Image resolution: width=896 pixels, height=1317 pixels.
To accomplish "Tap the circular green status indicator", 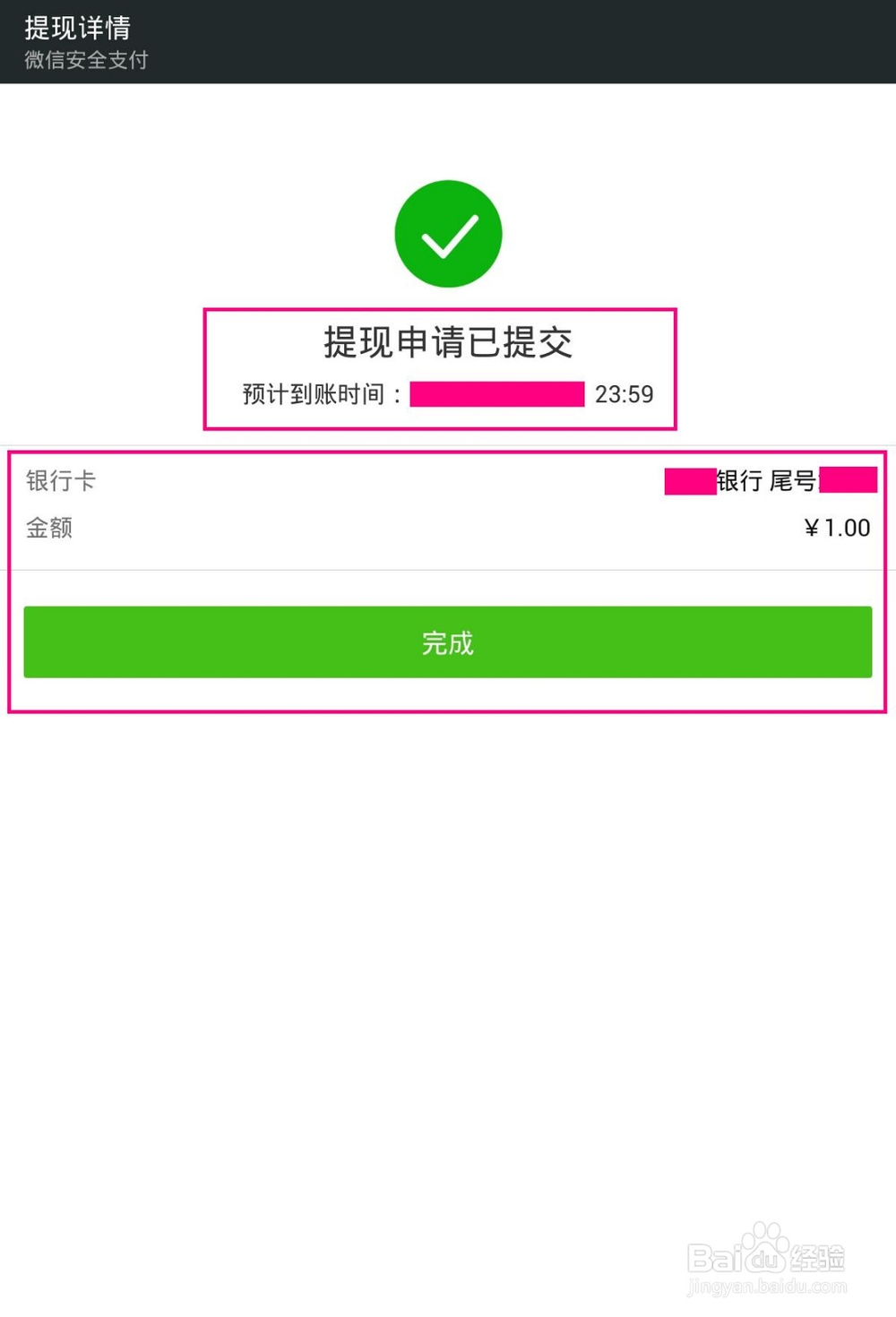I will coord(449,232).
